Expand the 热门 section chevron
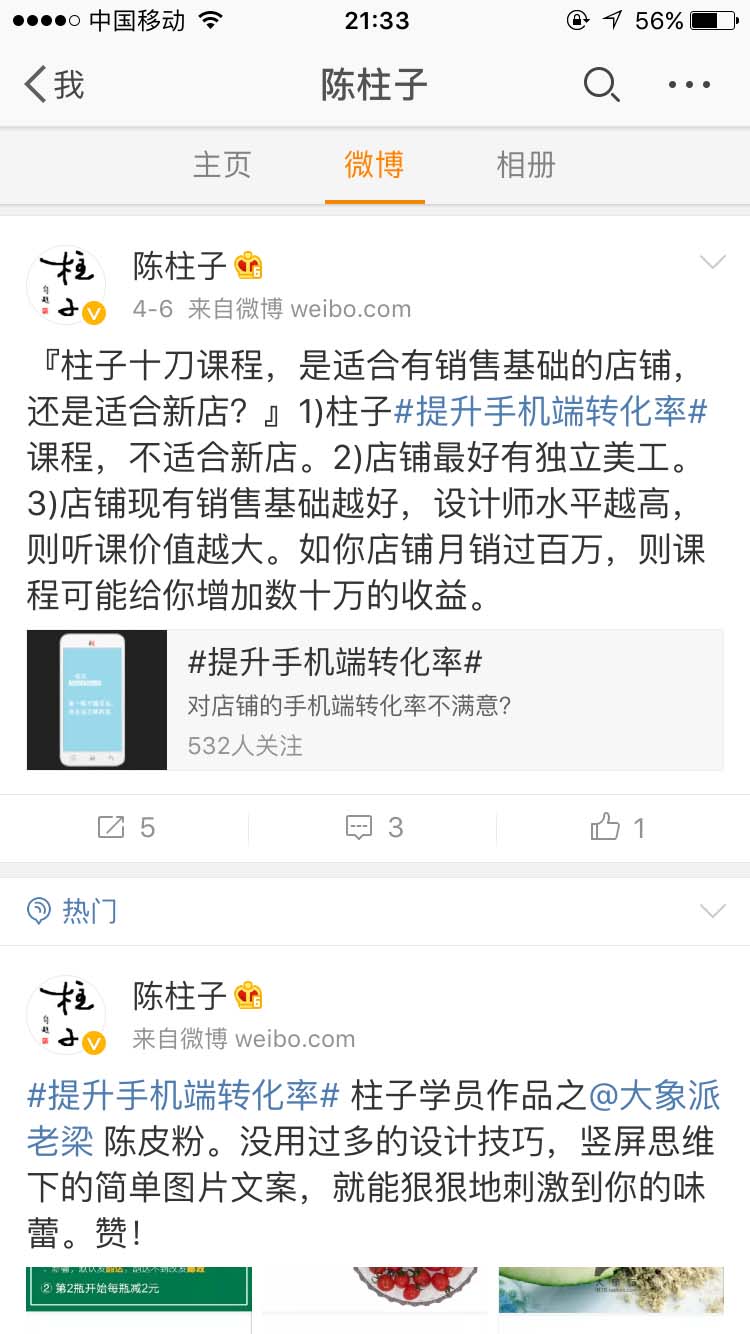 point(713,911)
